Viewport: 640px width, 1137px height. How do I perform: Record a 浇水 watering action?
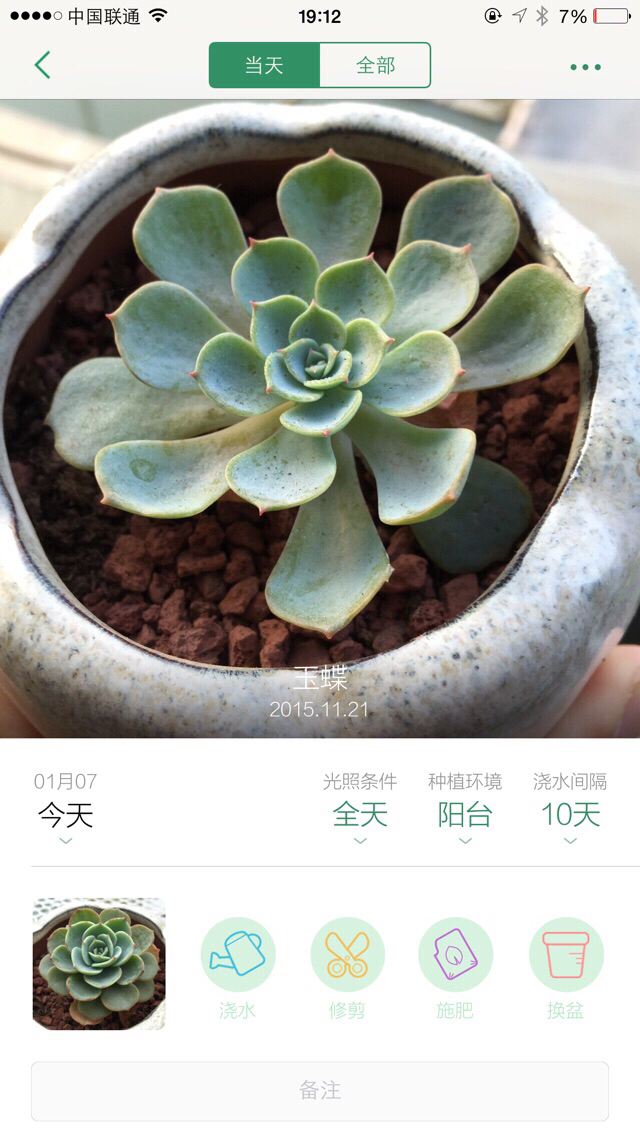click(238, 968)
